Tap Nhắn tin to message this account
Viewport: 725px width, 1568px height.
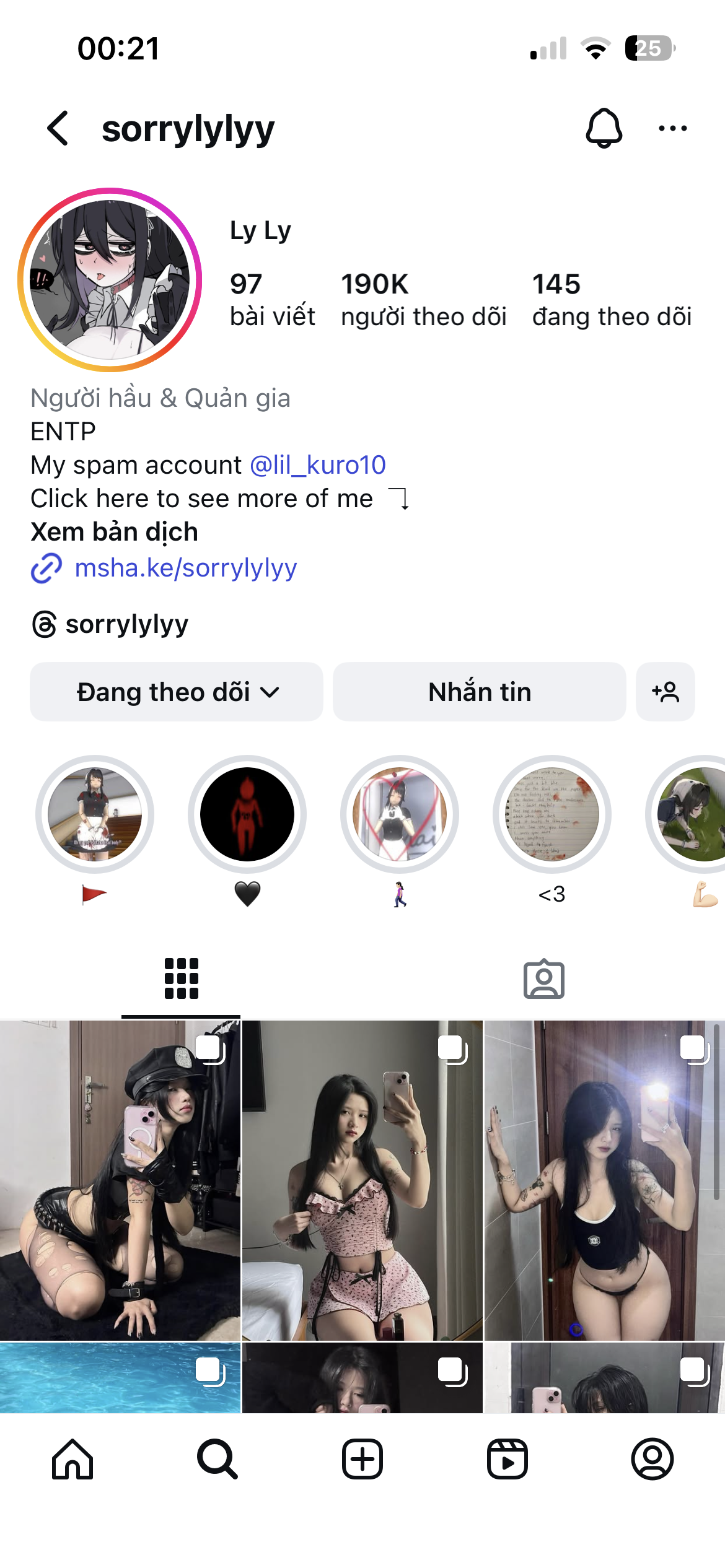click(x=479, y=692)
